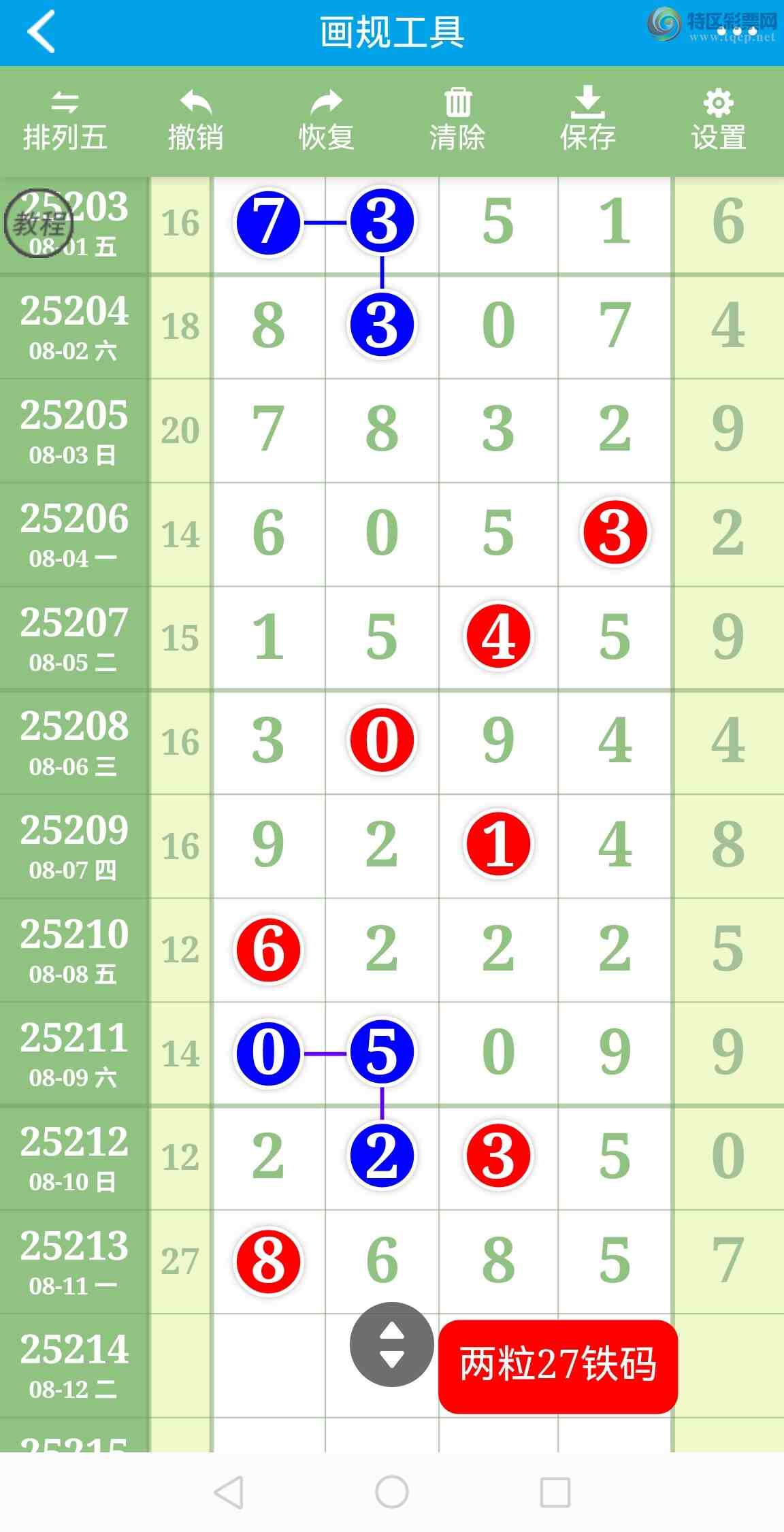Tap the system home button
This screenshot has width=784, height=1532.
point(392,1492)
